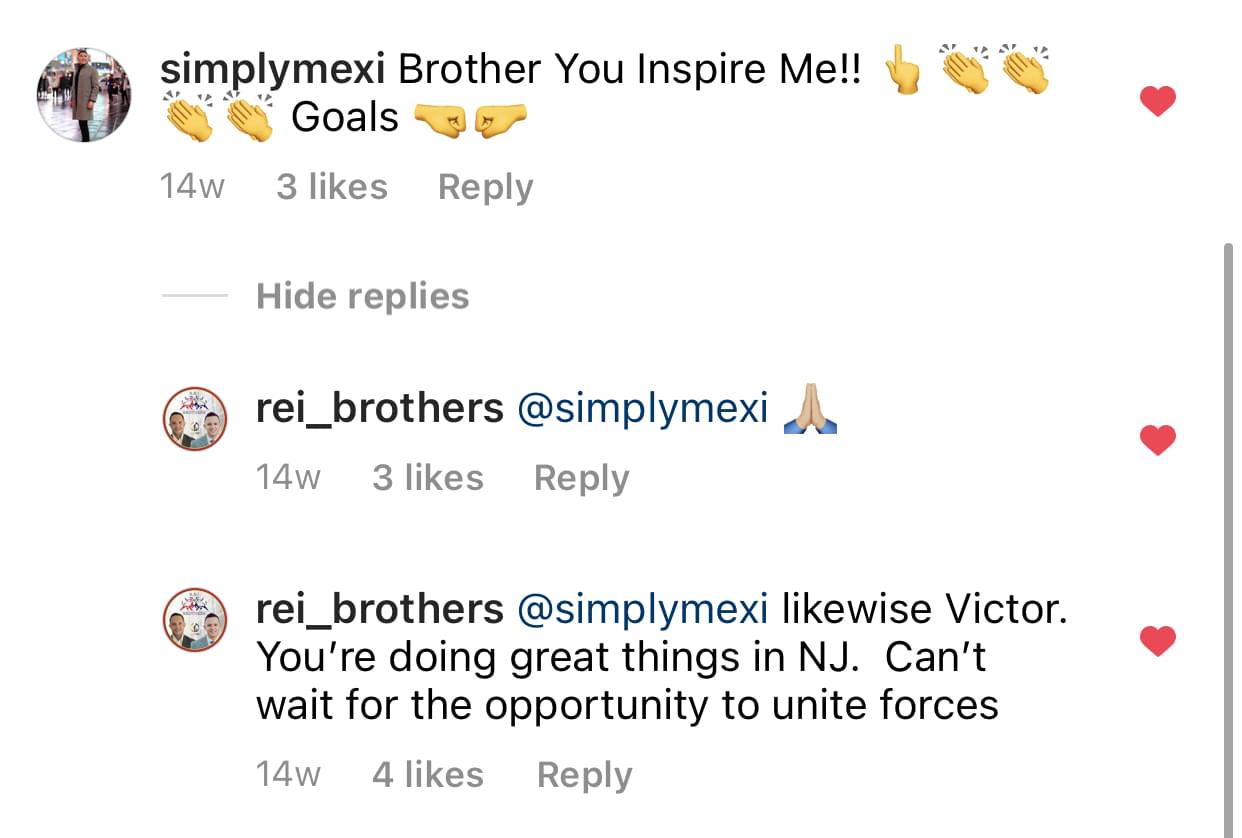
Task: View the 3 likes on simplymexi's comment
Action: [x=331, y=187]
